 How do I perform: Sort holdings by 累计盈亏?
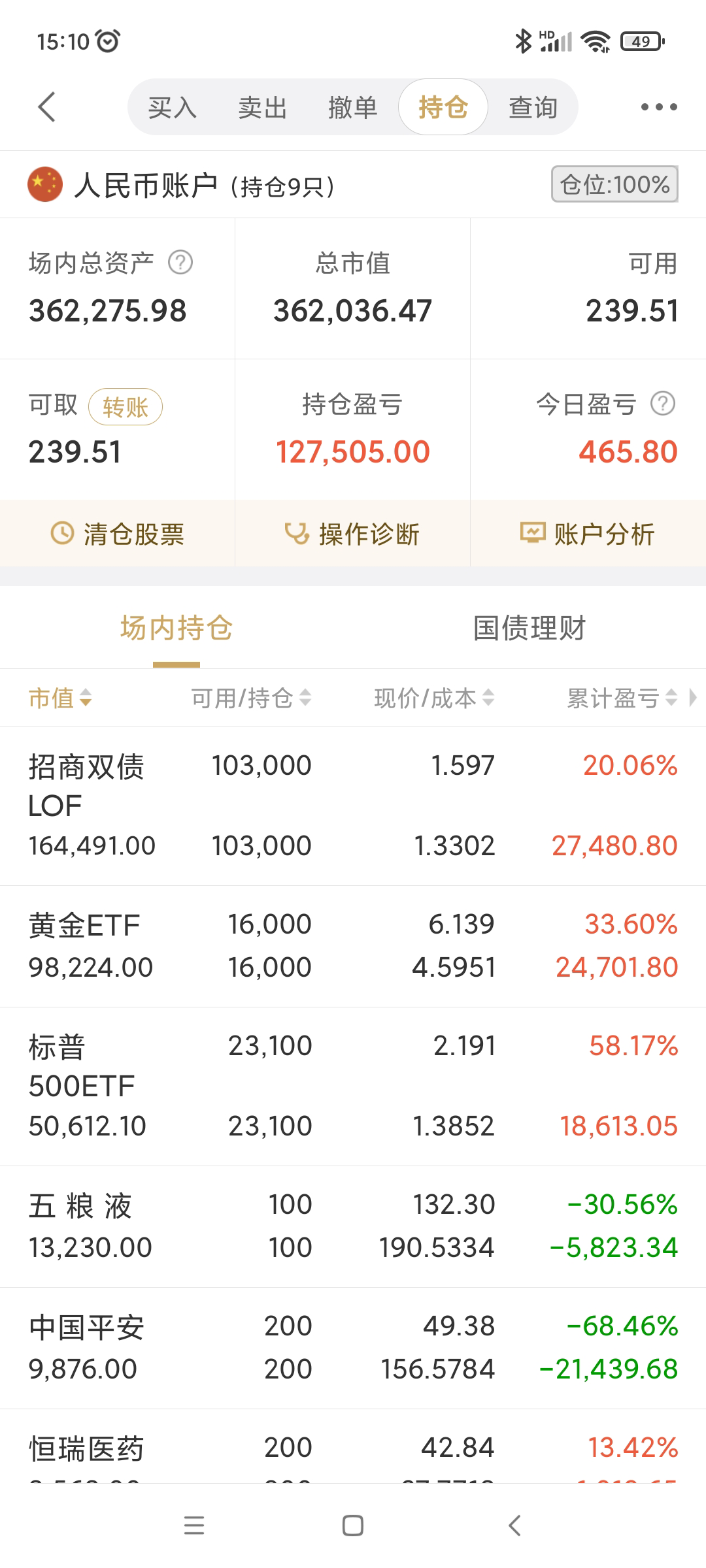[x=621, y=698]
